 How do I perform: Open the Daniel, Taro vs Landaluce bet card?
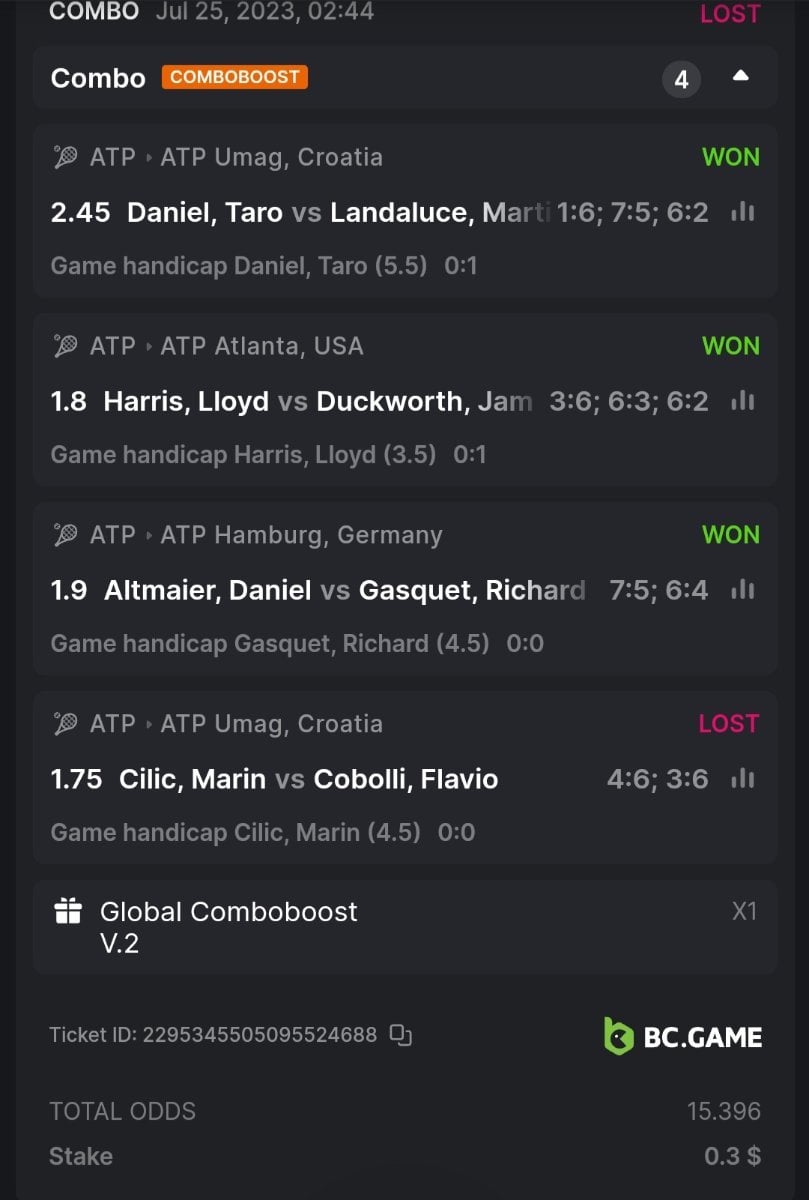point(300,212)
